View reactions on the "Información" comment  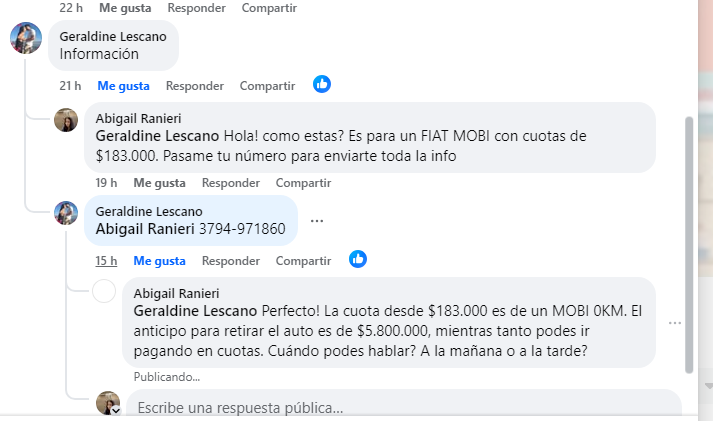pyautogui.click(x=322, y=84)
